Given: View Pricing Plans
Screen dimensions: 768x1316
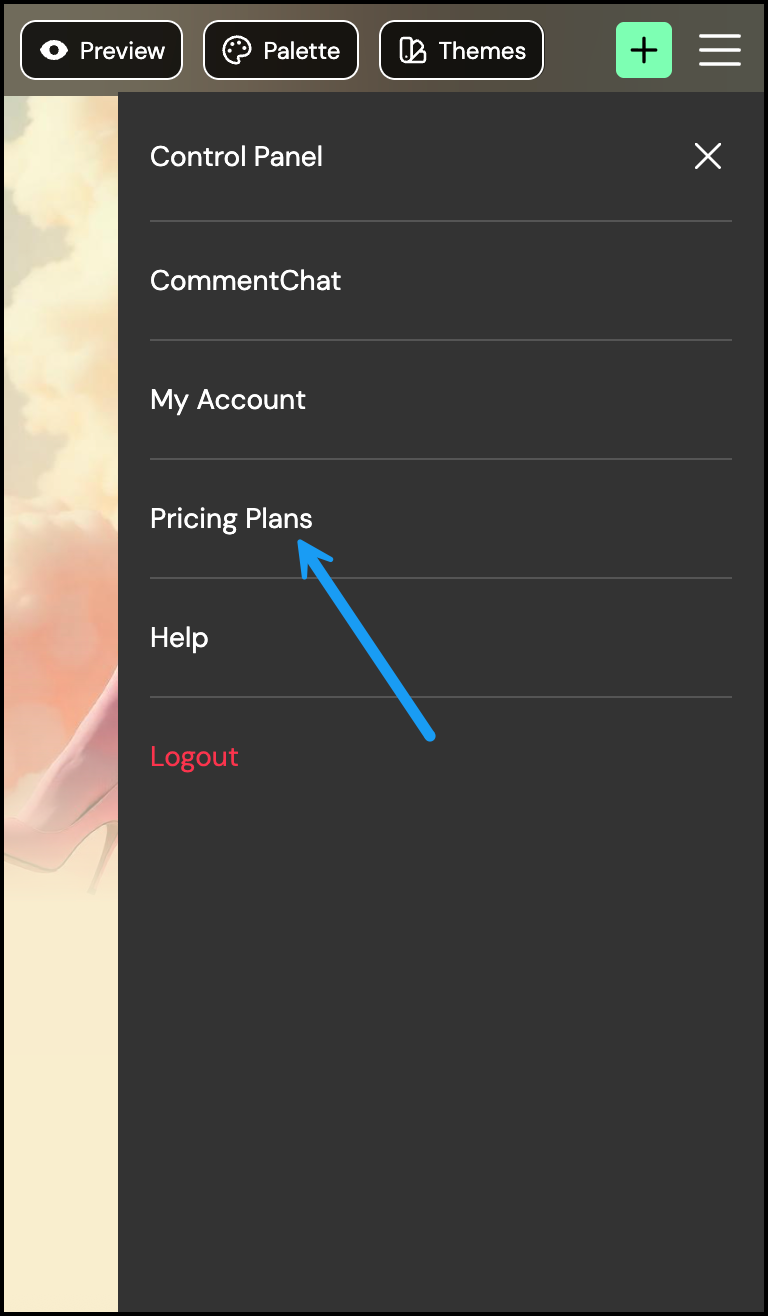Looking at the screenshot, I should (x=231, y=519).
